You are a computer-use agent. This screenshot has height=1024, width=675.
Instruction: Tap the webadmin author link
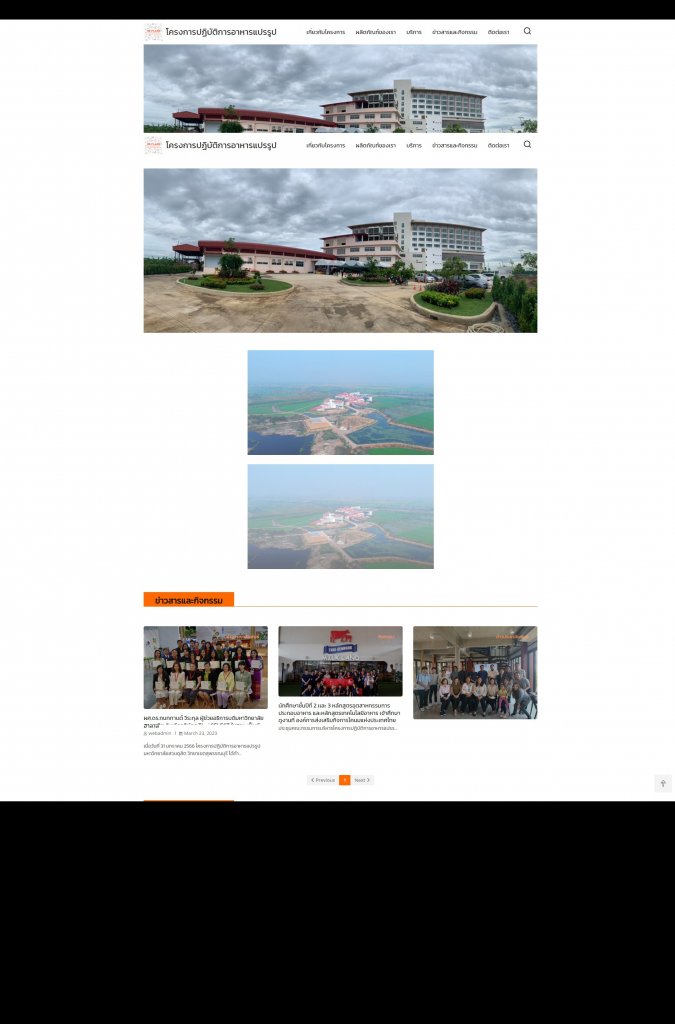tap(160, 733)
